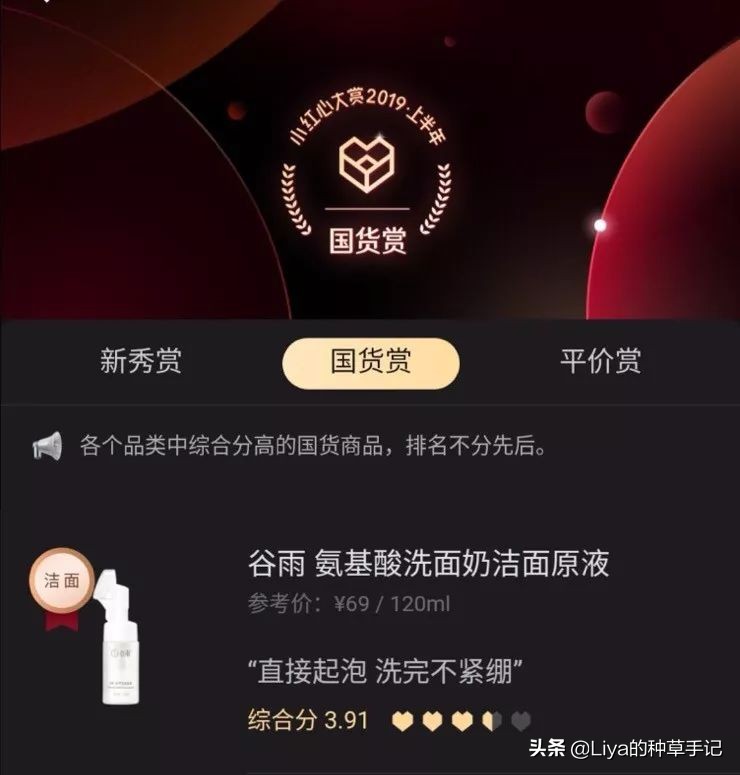Select the 洁面 ribbon badge
The image size is (740, 775).
[62, 577]
